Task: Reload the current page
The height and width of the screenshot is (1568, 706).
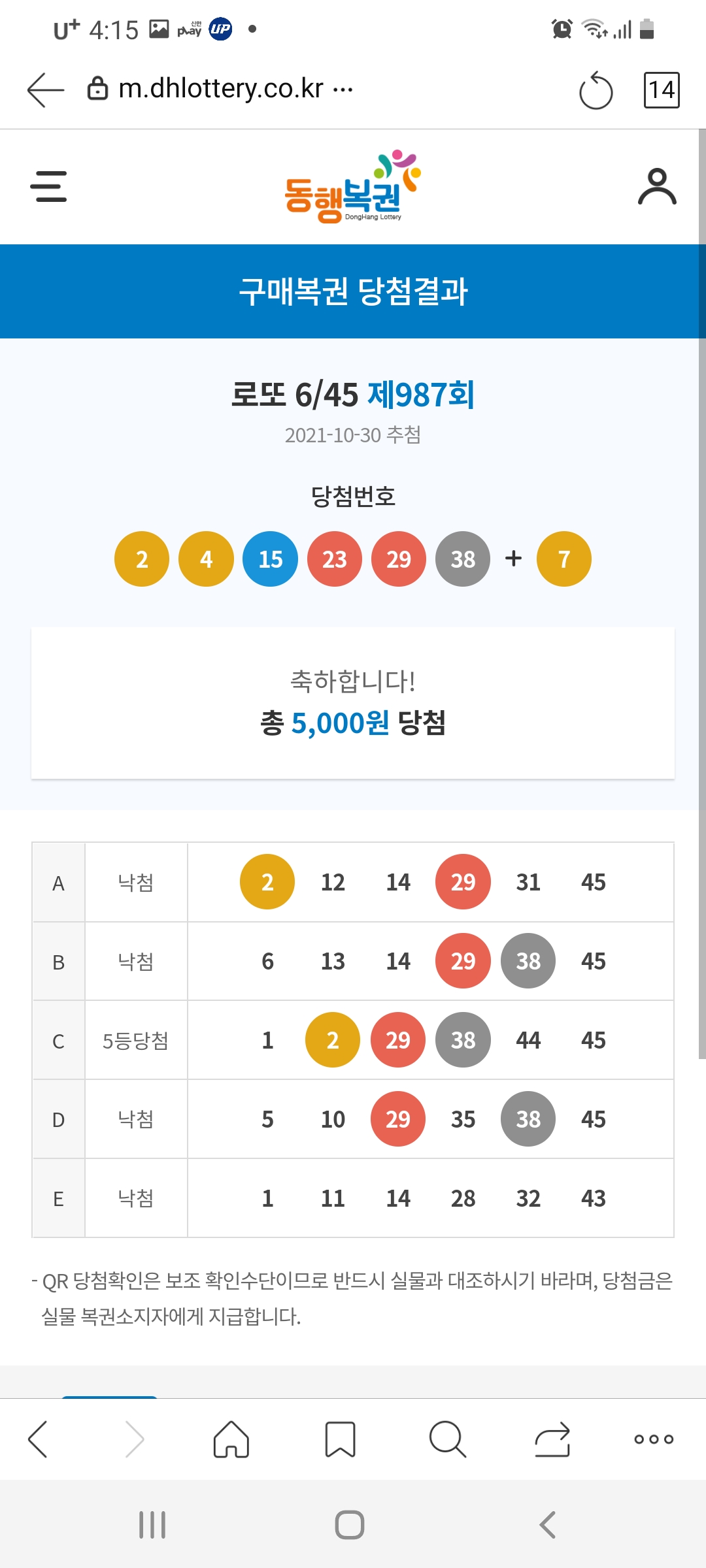Action: 596,90
